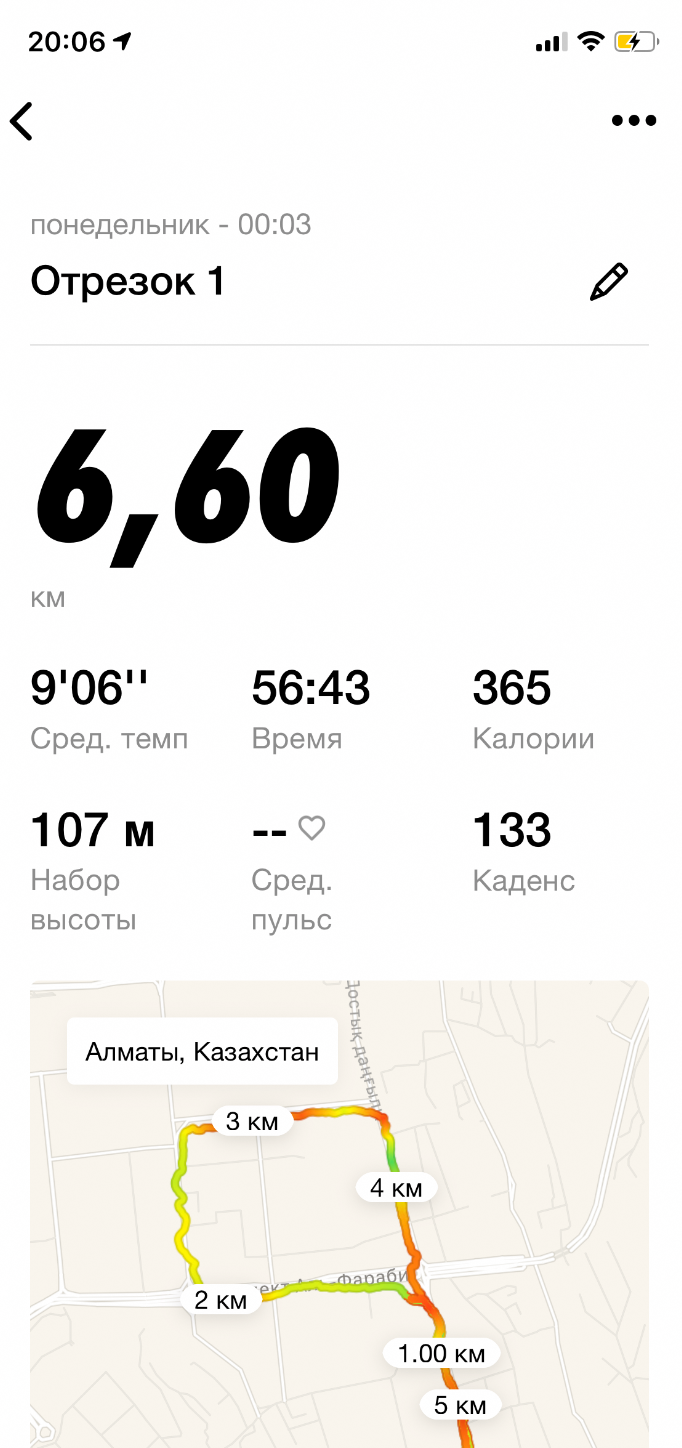
Task: Edit the run title with the pencil icon
Action: click(608, 282)
